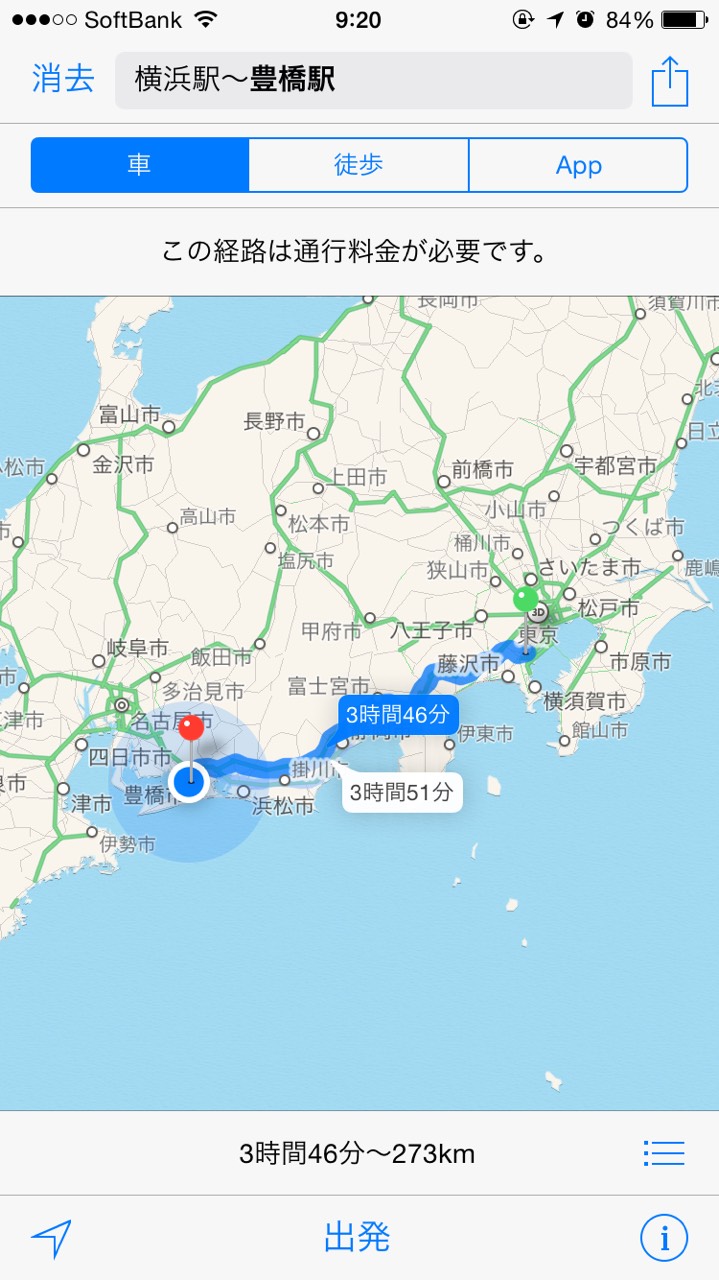The width and height of the screenshot is (719, 1280).
Task: Choose the alternate 3時間51分 route
Action: coord(403,793)
